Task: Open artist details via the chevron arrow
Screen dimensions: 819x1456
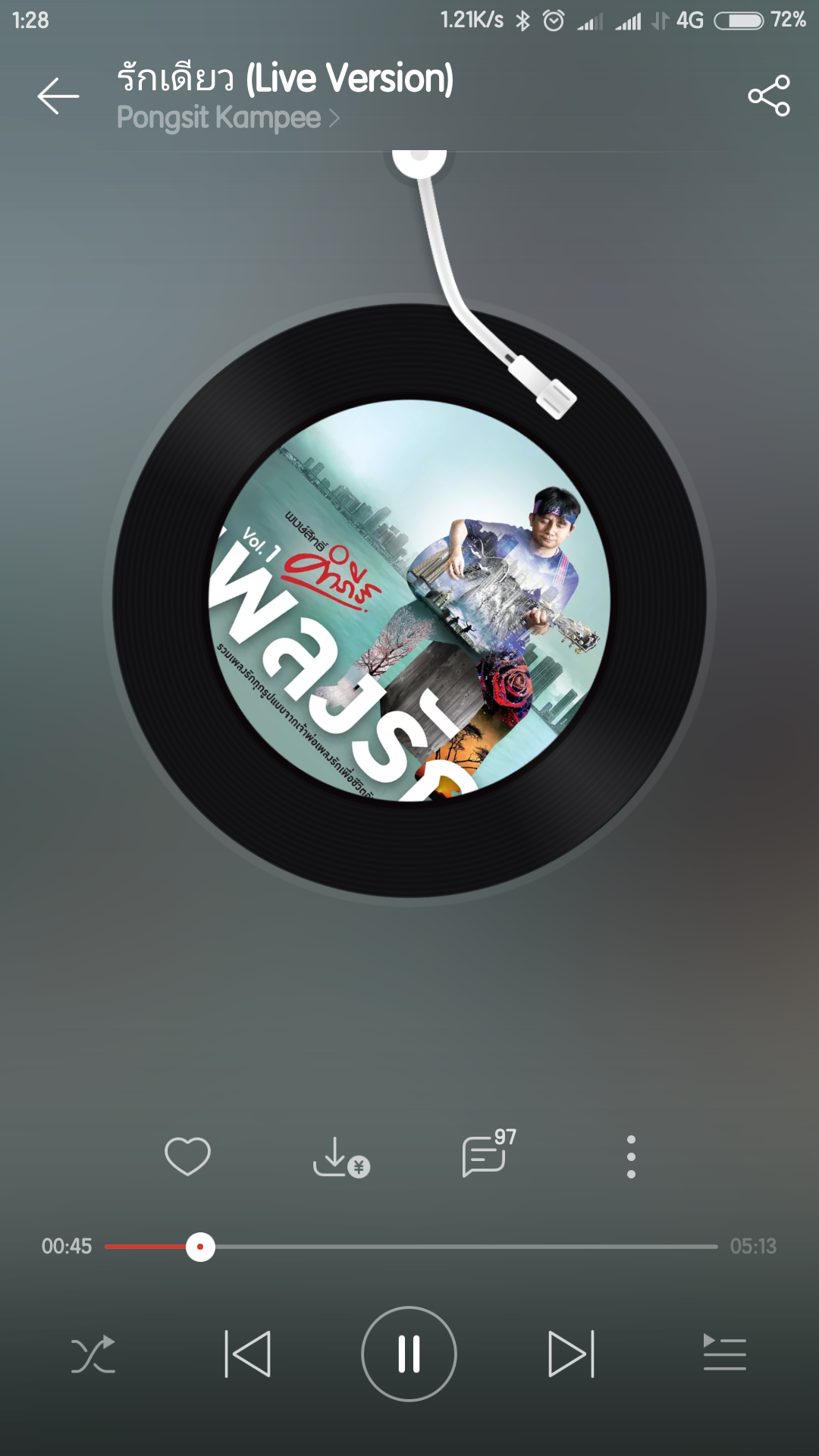Action: tap(334, 118)
